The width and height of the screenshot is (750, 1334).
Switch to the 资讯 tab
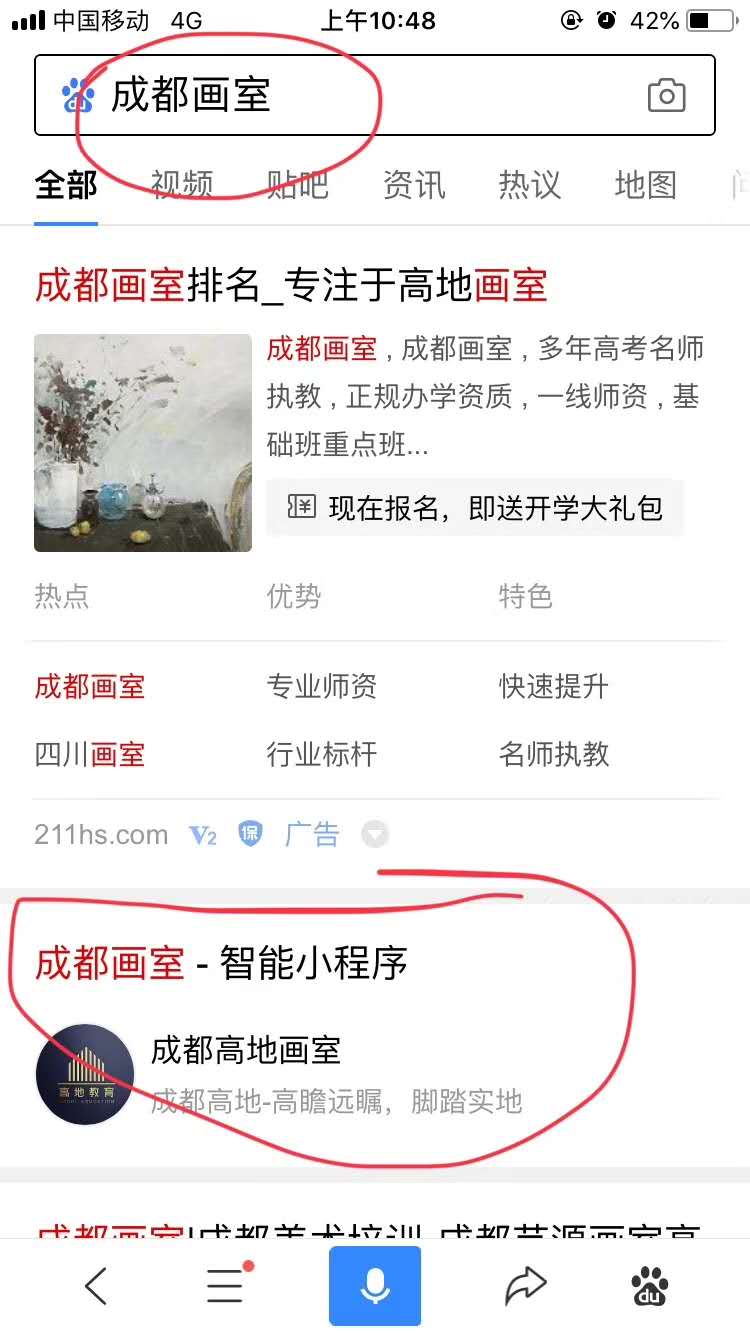tap(413, 185)
